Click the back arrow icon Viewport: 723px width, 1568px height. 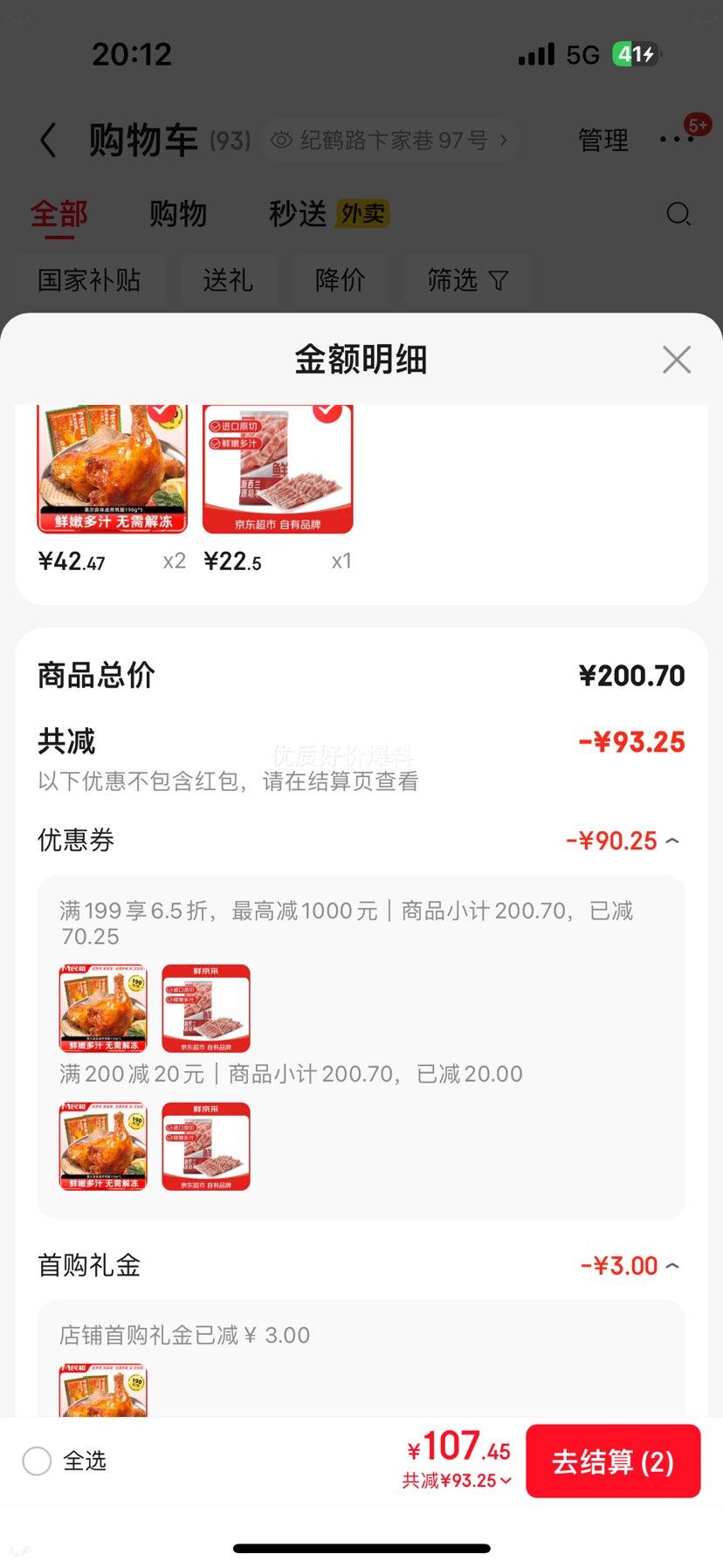coord(48,141)
